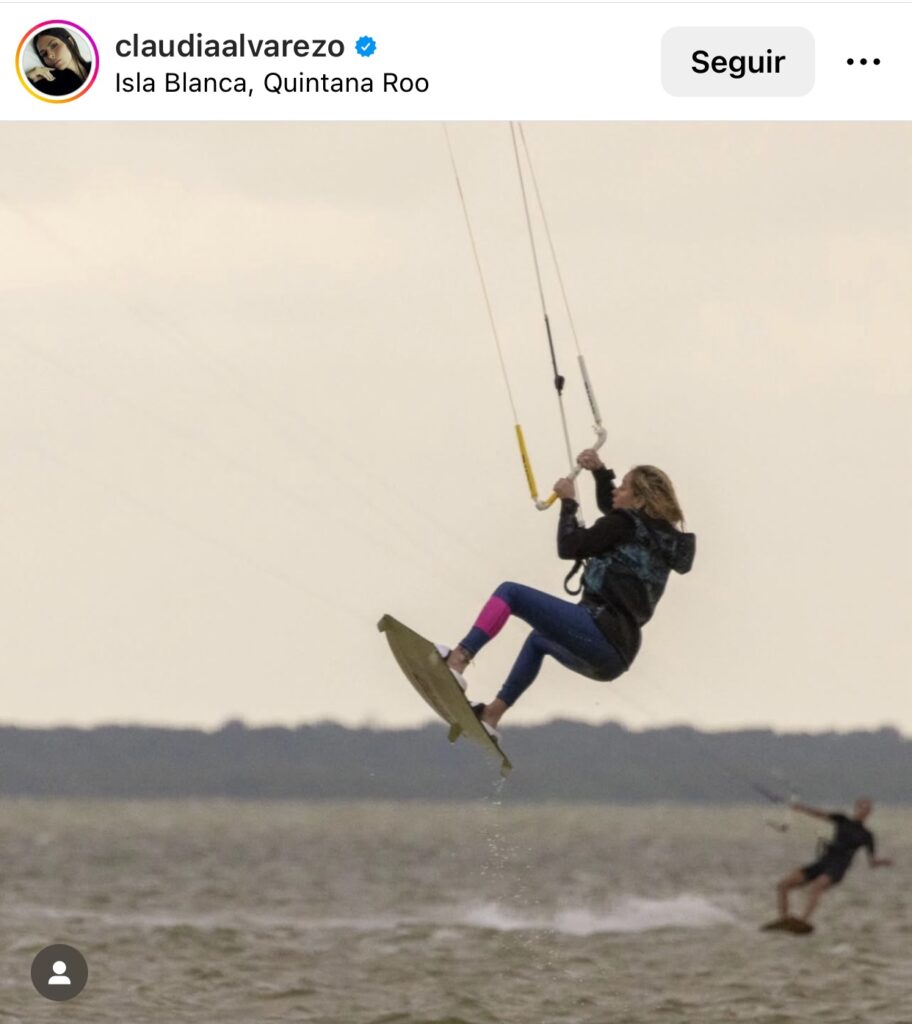
Task: Open the post's three-dot options menu
Action: coord(862,62)
